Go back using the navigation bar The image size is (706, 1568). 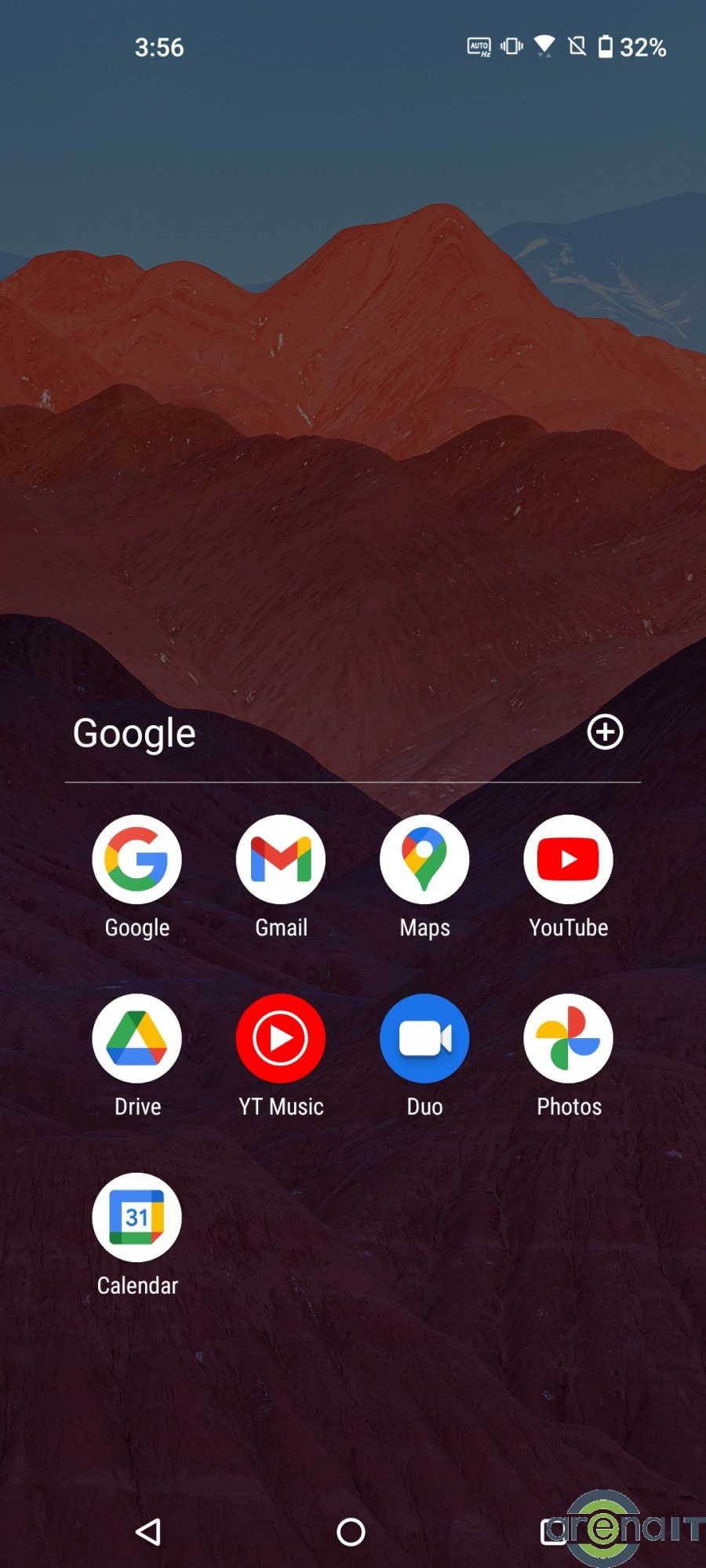point(148,1531)
